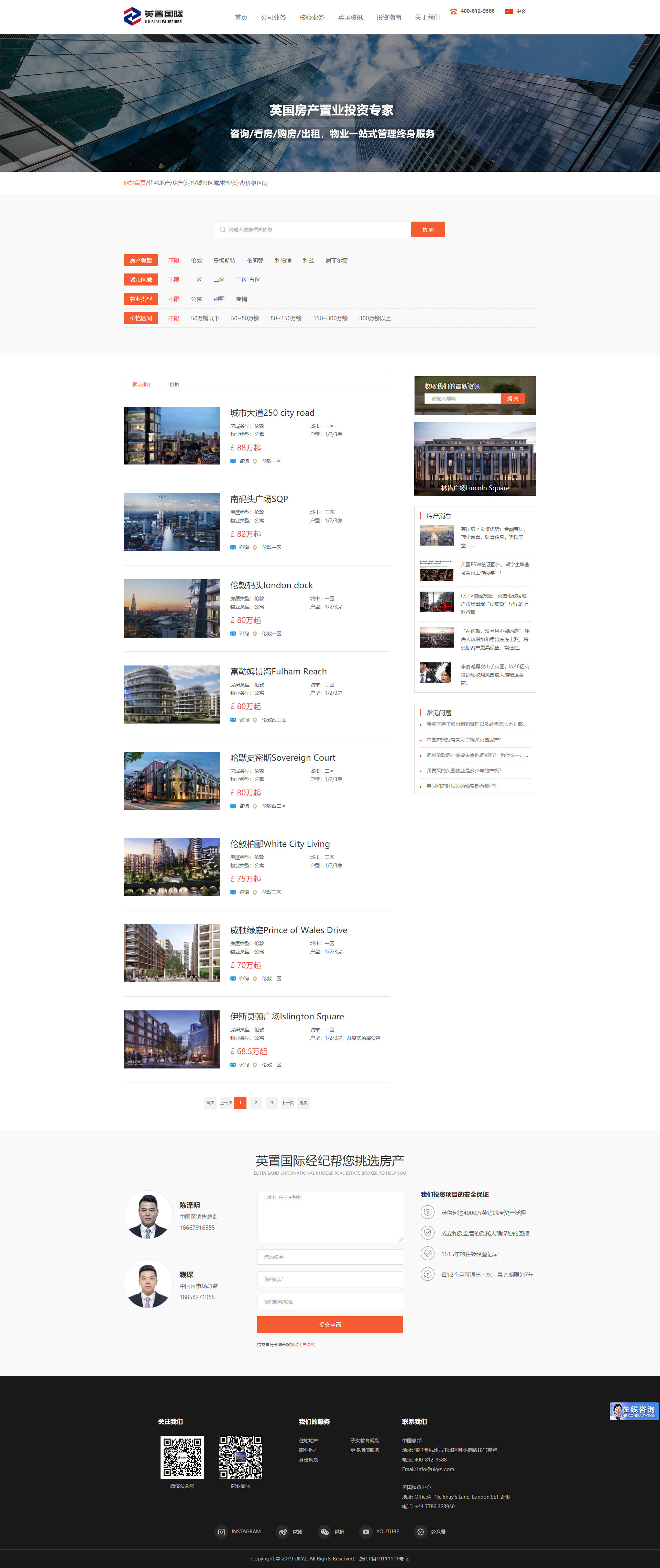Go to page 2 of listings
Image resolution: width=660 pixels, height=1568 pixels.
point(256,1102)
